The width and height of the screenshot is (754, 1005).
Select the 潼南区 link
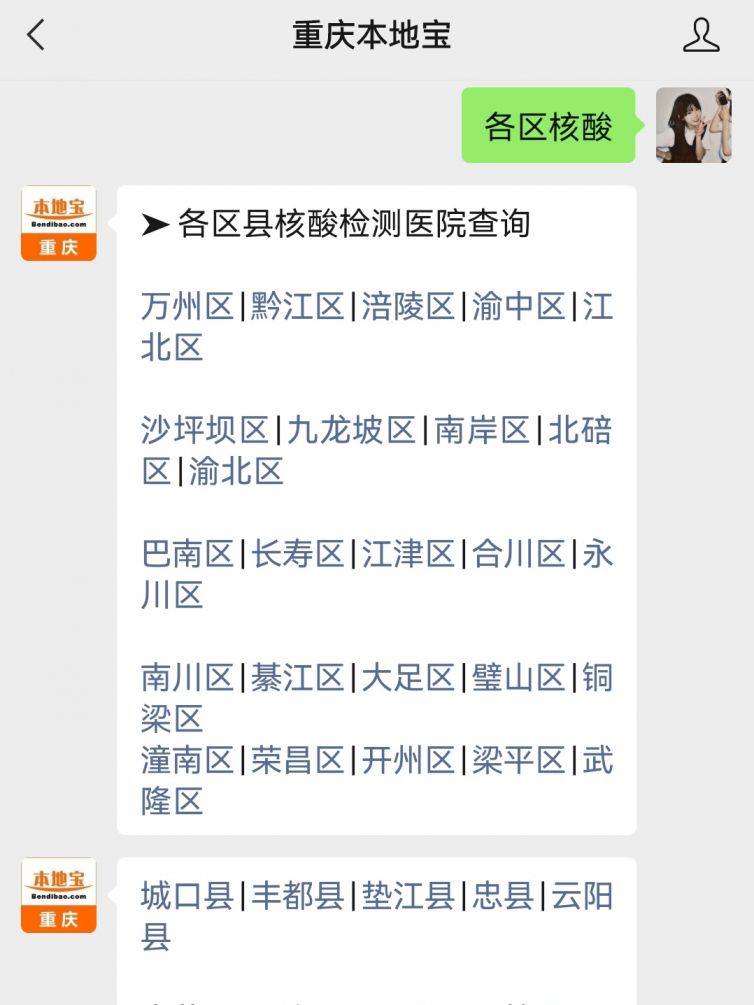187,760
